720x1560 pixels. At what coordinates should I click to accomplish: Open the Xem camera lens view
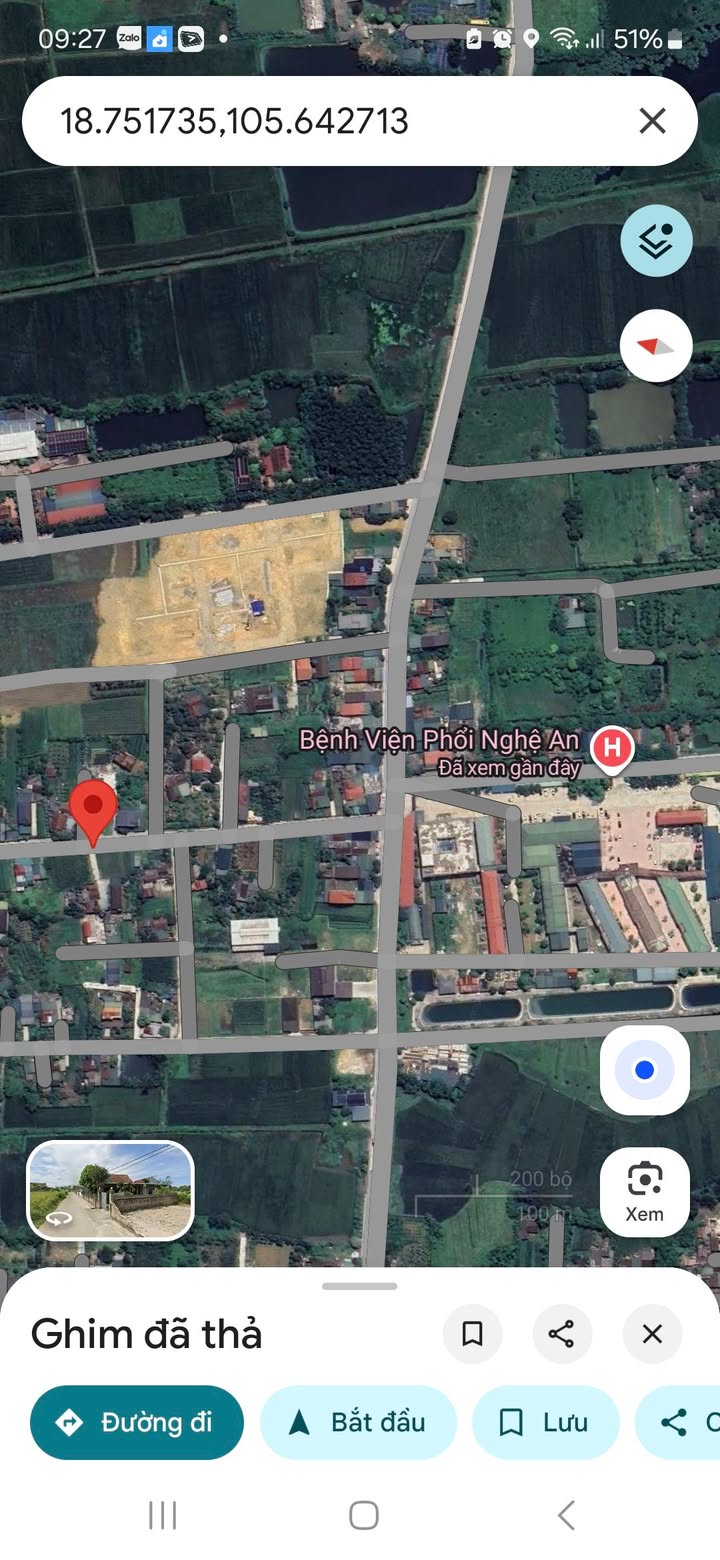click(x=645, y=1192)
